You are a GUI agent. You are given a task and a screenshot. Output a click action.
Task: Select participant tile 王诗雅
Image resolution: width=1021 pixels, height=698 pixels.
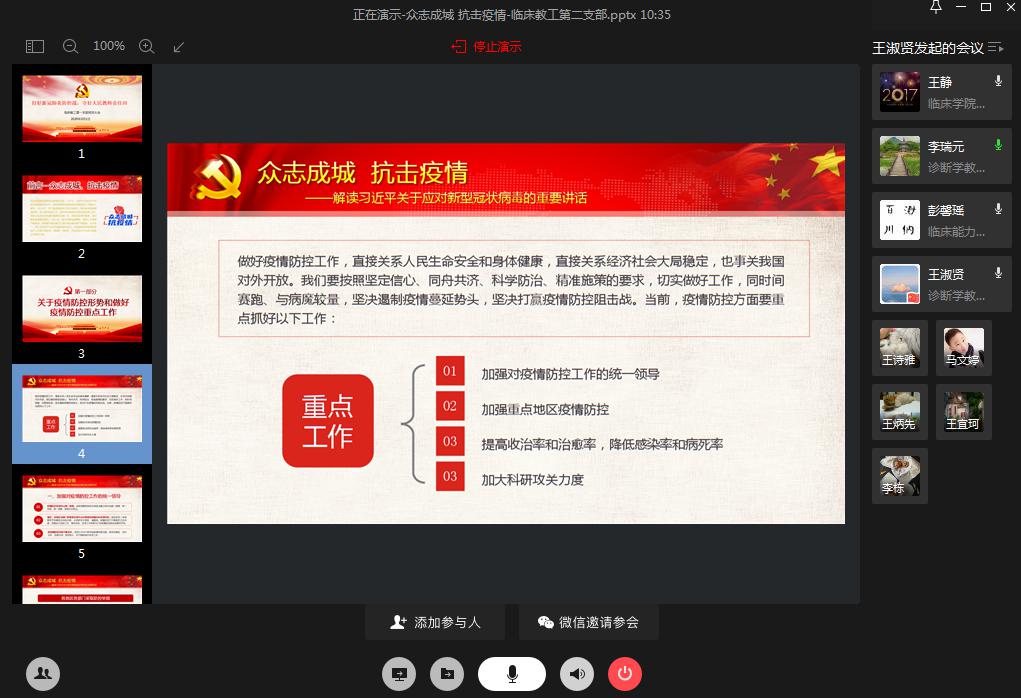click(899, 348)
